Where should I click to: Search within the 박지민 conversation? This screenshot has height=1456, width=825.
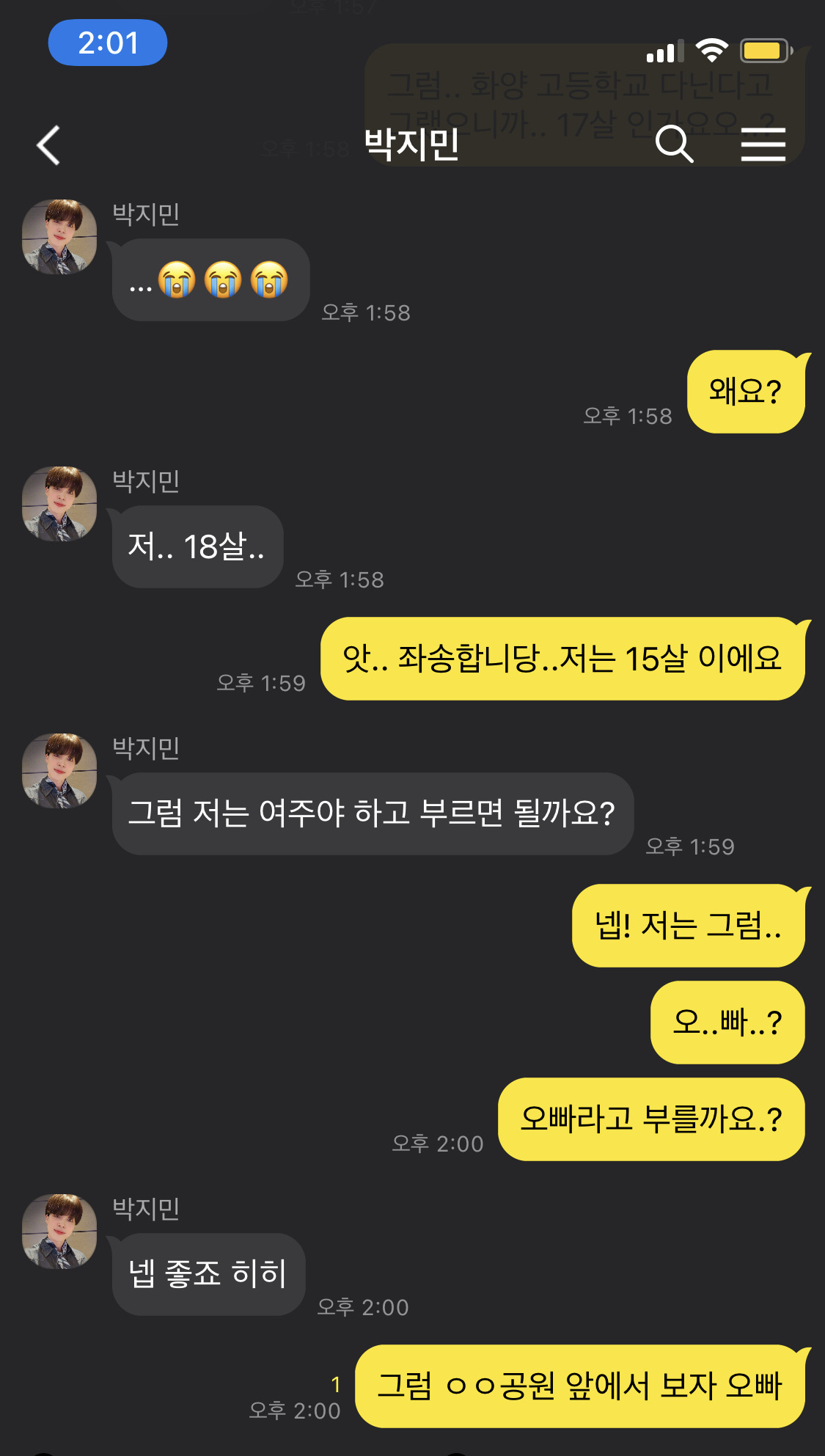[x=674, y=144]
